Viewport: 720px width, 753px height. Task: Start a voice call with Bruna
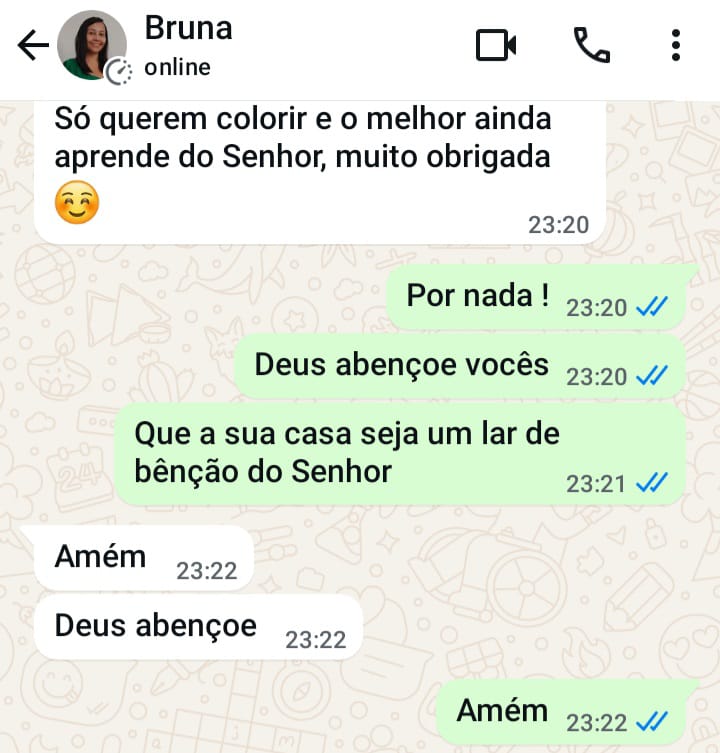[x=591, y=45]
